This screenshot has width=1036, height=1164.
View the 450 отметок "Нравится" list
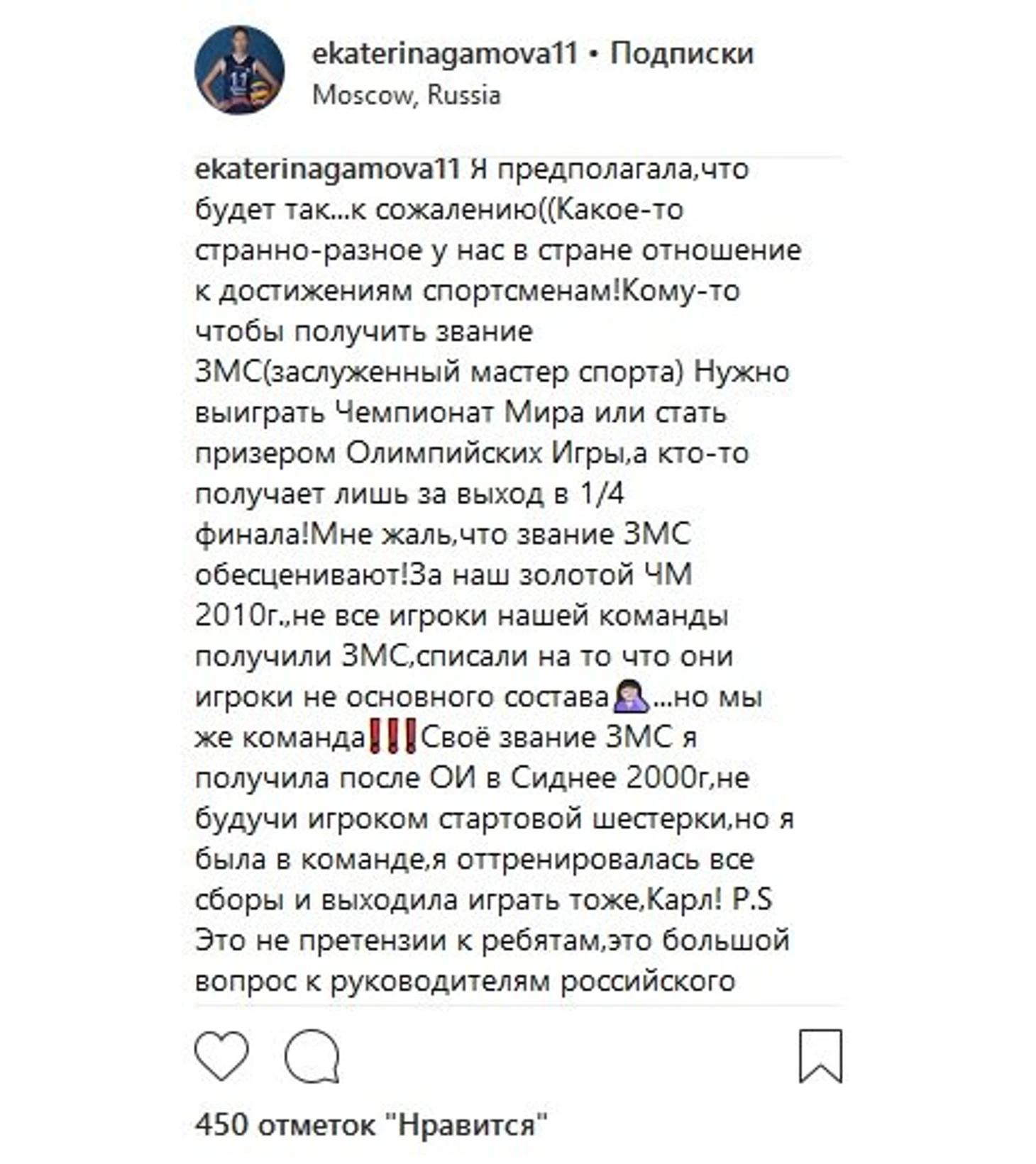pyautogui.click(x=371, y=1125)
